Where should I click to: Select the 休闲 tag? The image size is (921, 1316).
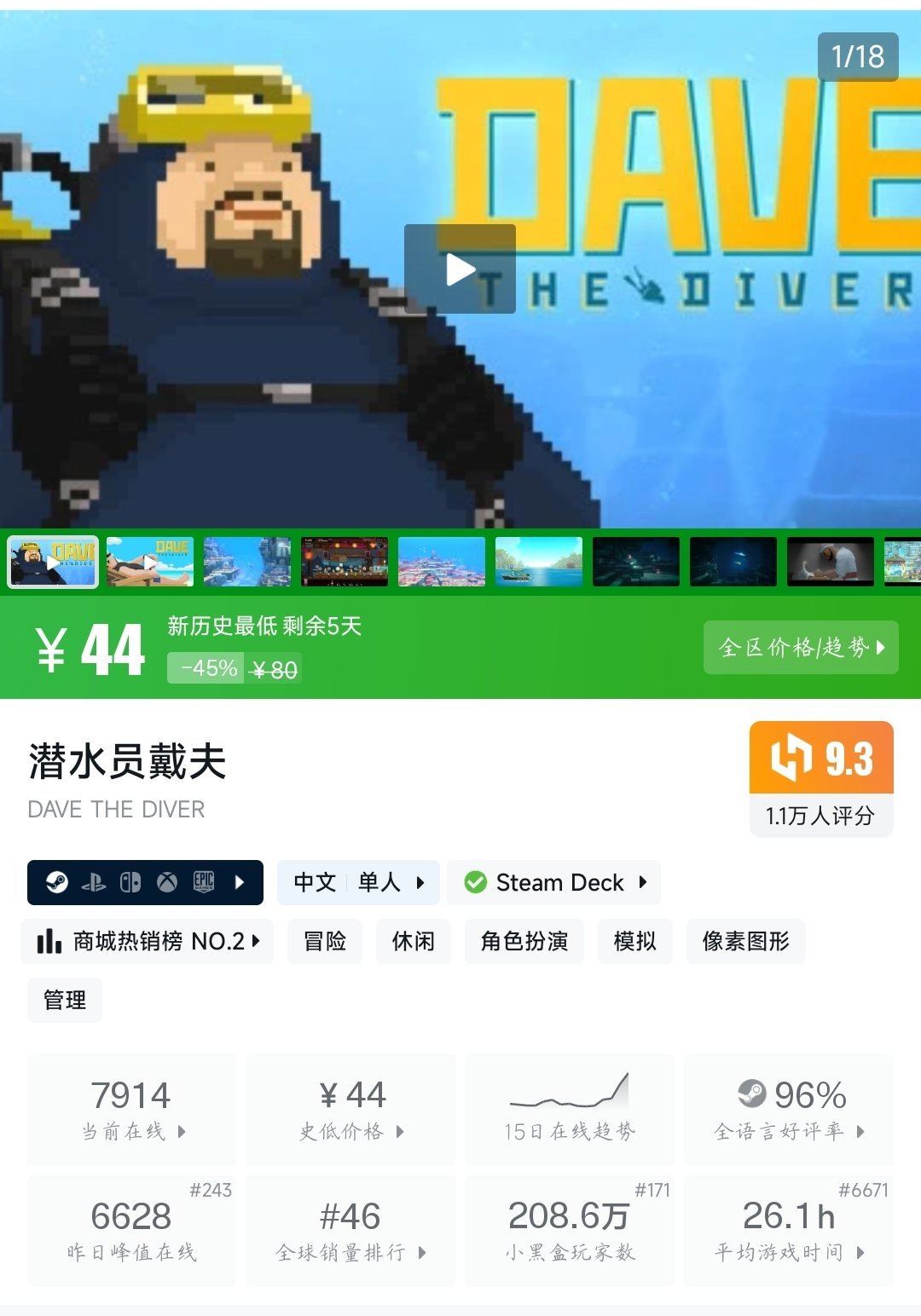click(413, 941)
